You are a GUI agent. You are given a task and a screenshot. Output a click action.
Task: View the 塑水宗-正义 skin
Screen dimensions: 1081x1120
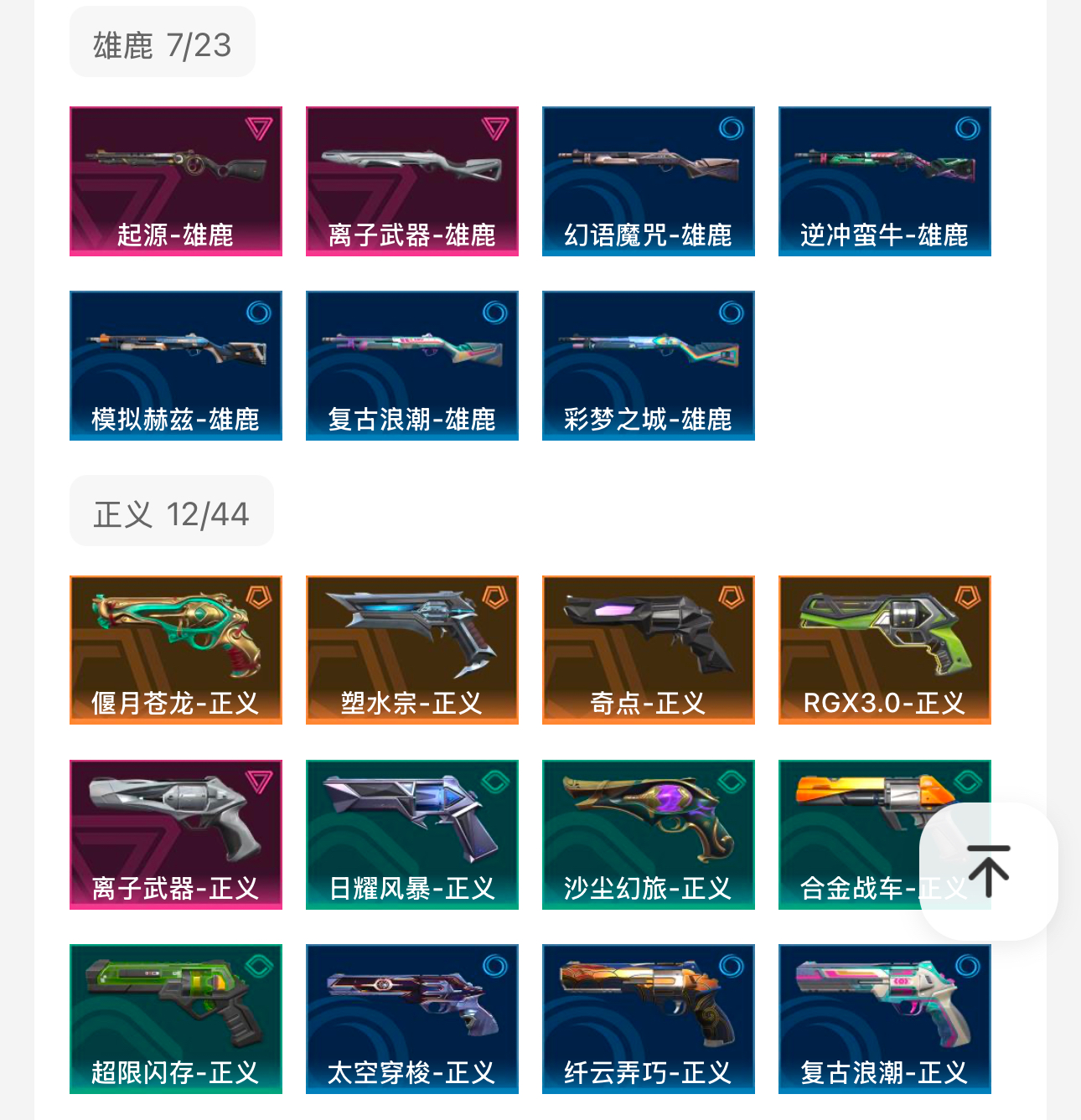[x=412, y=650]
